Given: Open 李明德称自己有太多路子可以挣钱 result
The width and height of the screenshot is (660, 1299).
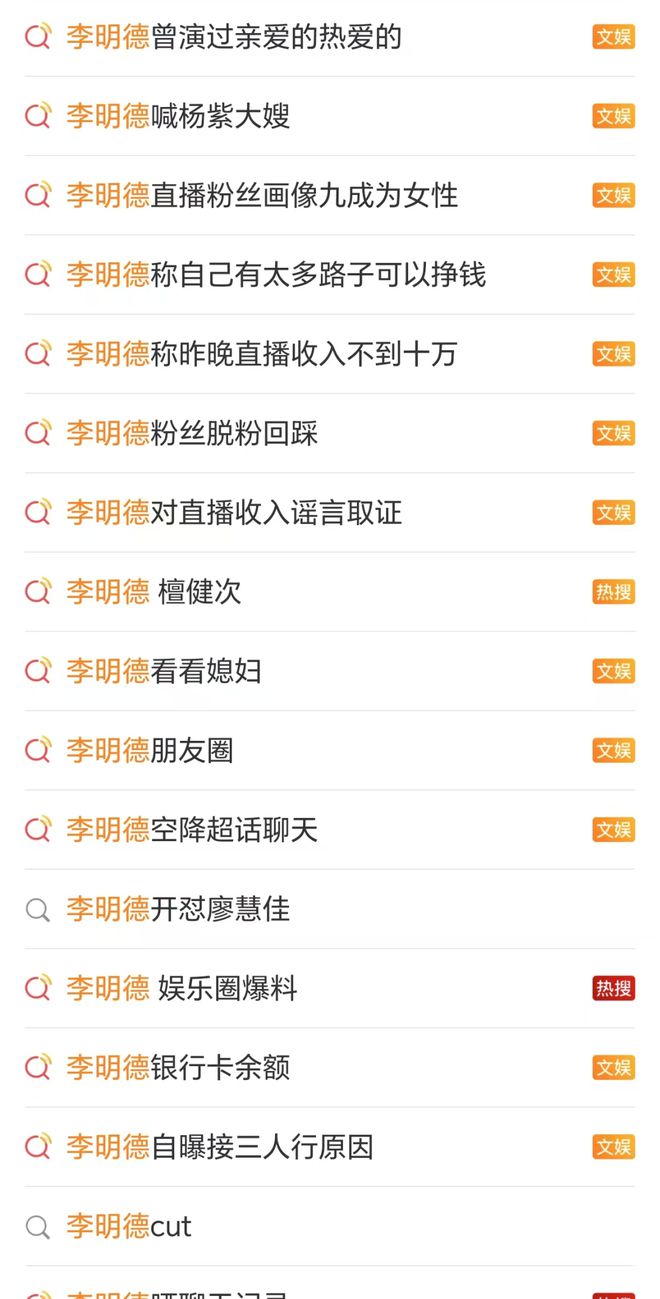Looking at the screenshot, I should tap(330, 274).
